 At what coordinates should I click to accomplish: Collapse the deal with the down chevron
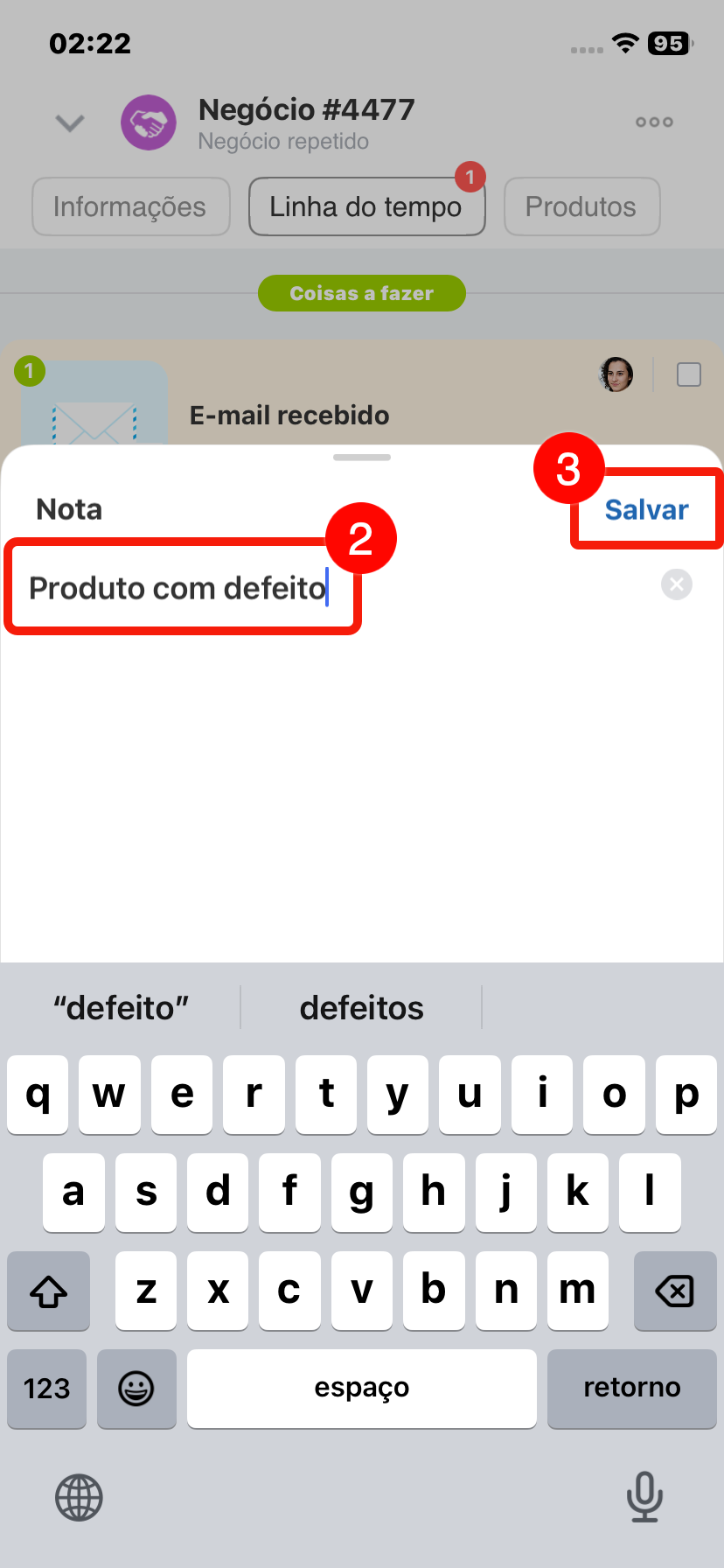pyautogui.click(x=70, y=122)
